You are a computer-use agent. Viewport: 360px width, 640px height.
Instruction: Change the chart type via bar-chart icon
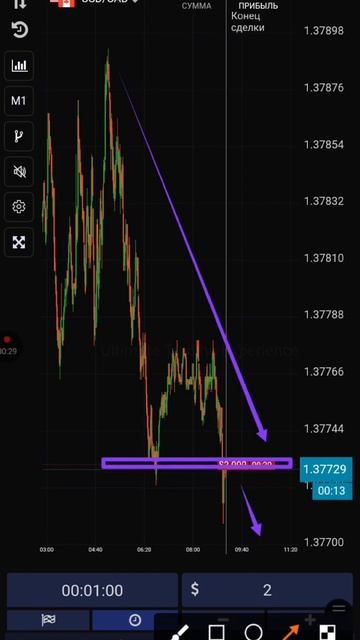[x=19, y=65]
